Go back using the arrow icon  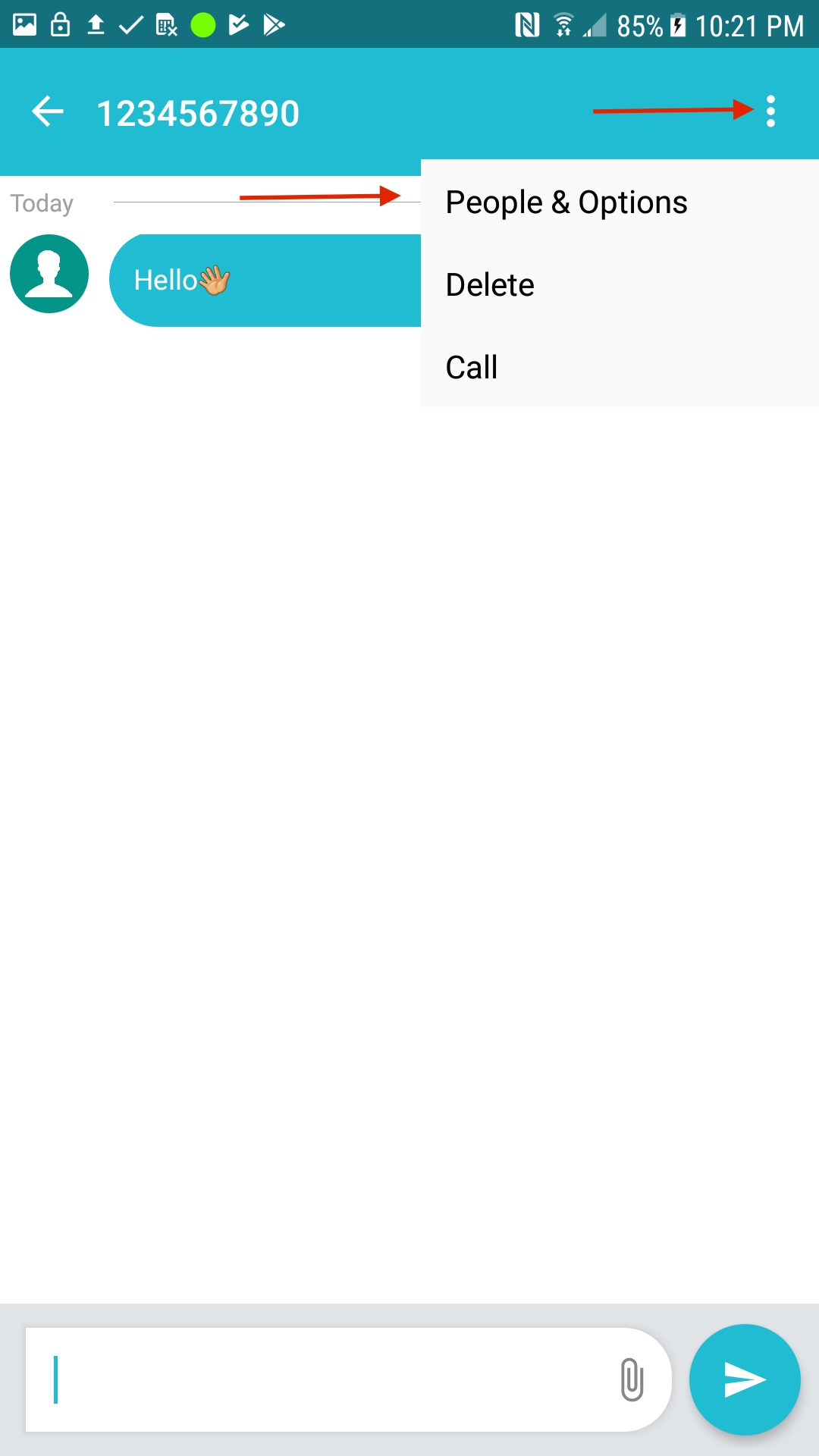click(x=48, y=112)
